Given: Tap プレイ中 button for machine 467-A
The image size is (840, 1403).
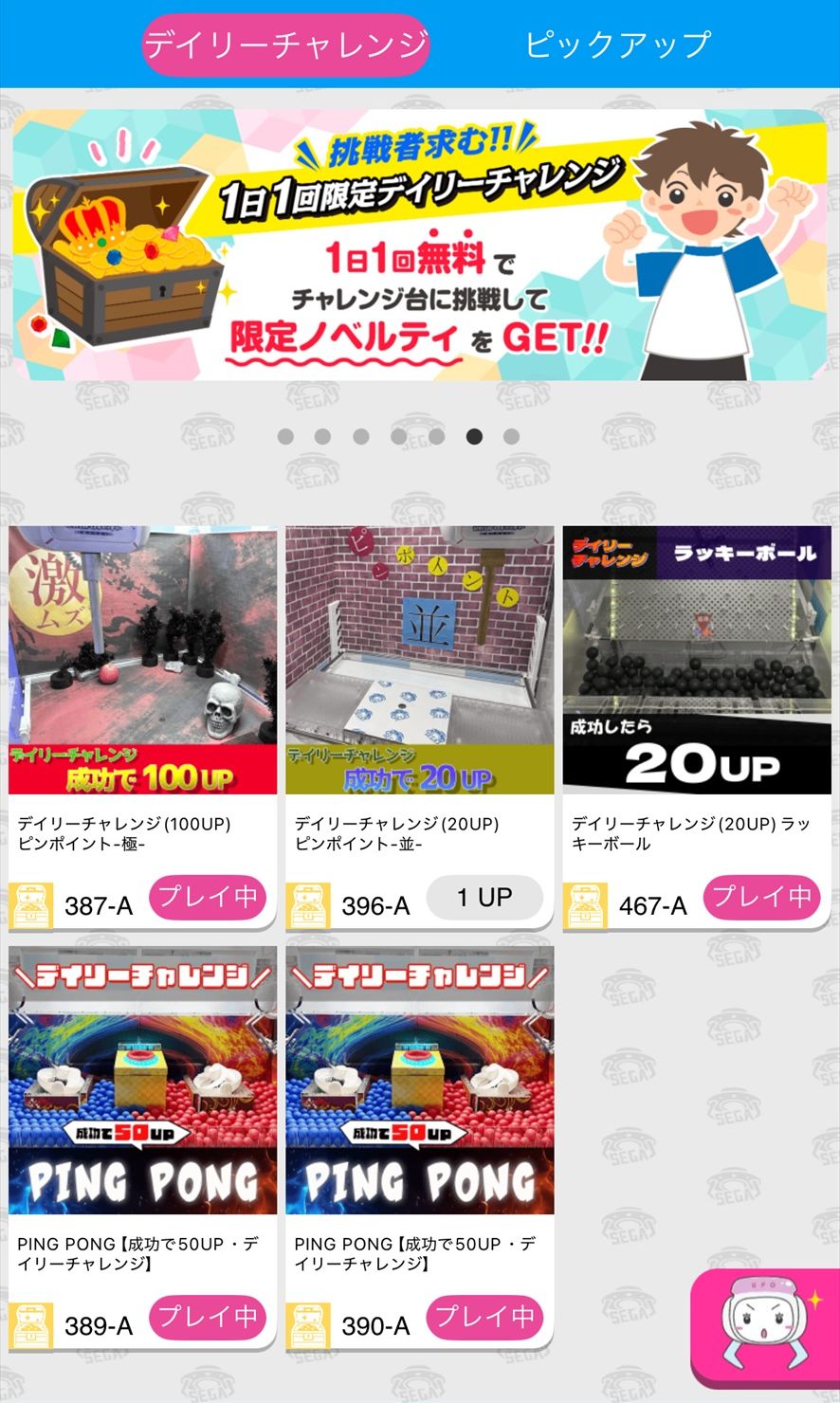Looking at the screenshot, I should (761, 898).
